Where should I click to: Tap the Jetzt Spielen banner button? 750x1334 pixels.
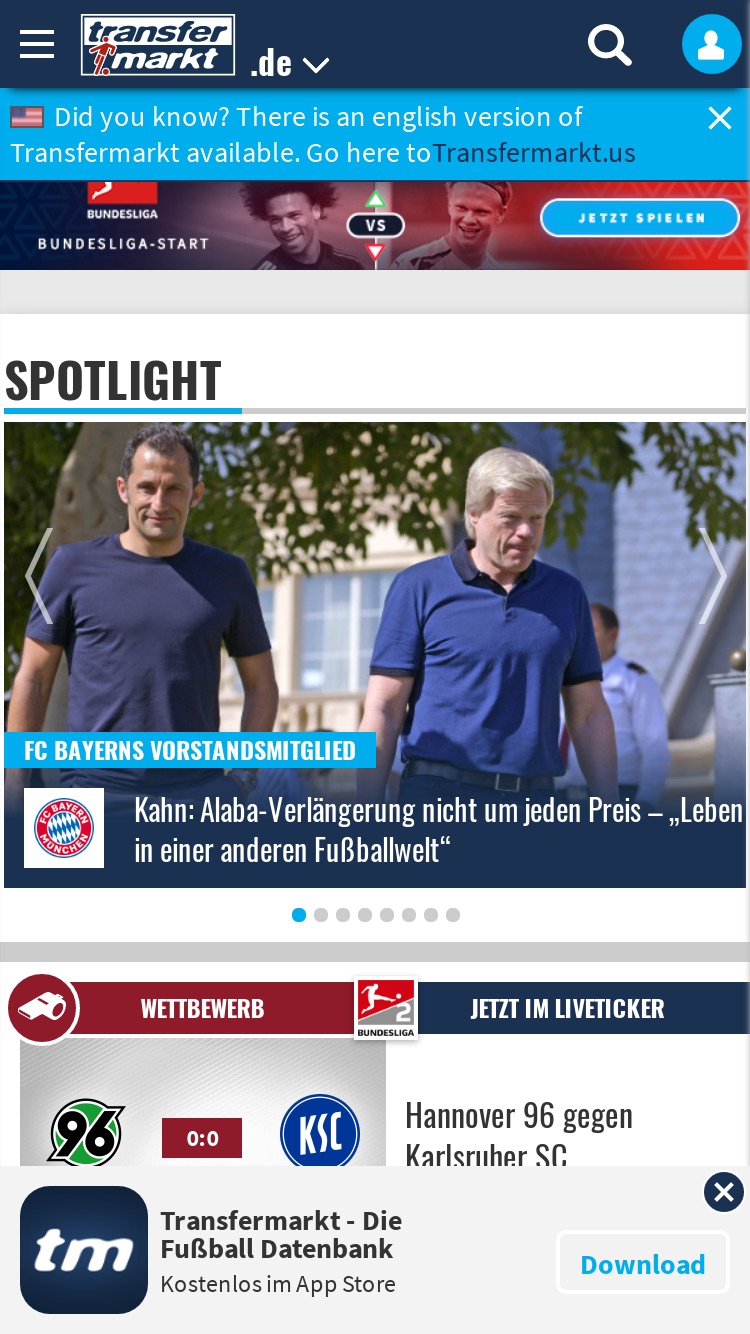coord(640,217)
